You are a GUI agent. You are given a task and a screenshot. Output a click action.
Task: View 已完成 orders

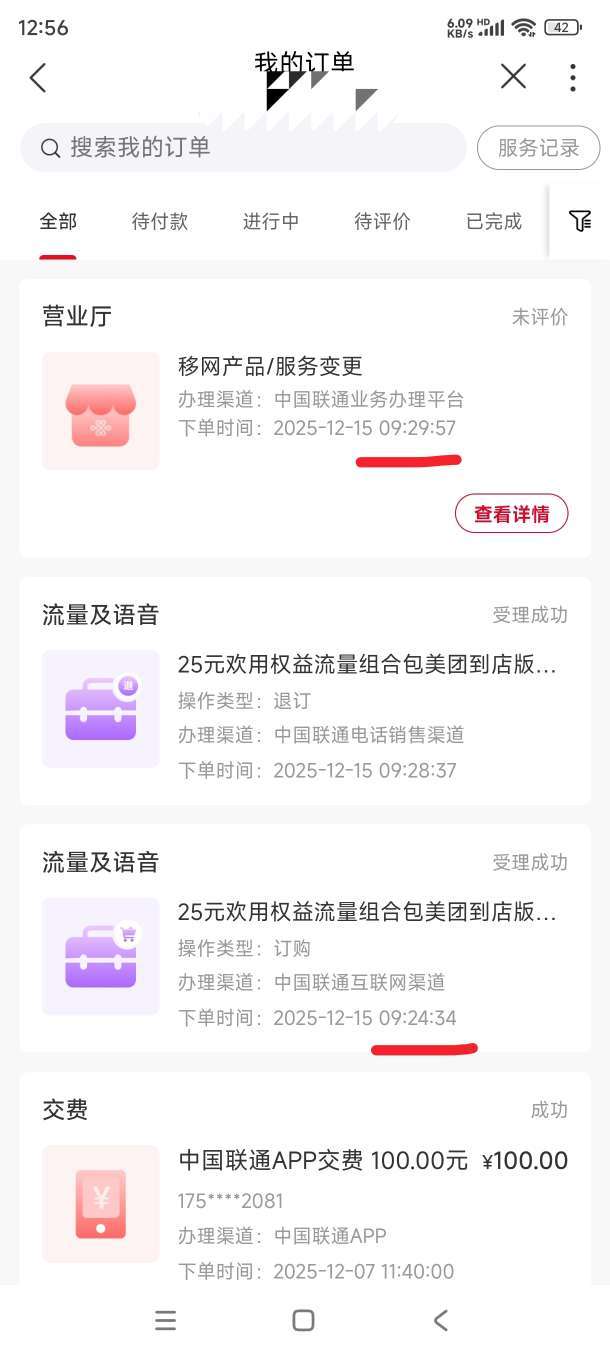click(494, 222)
